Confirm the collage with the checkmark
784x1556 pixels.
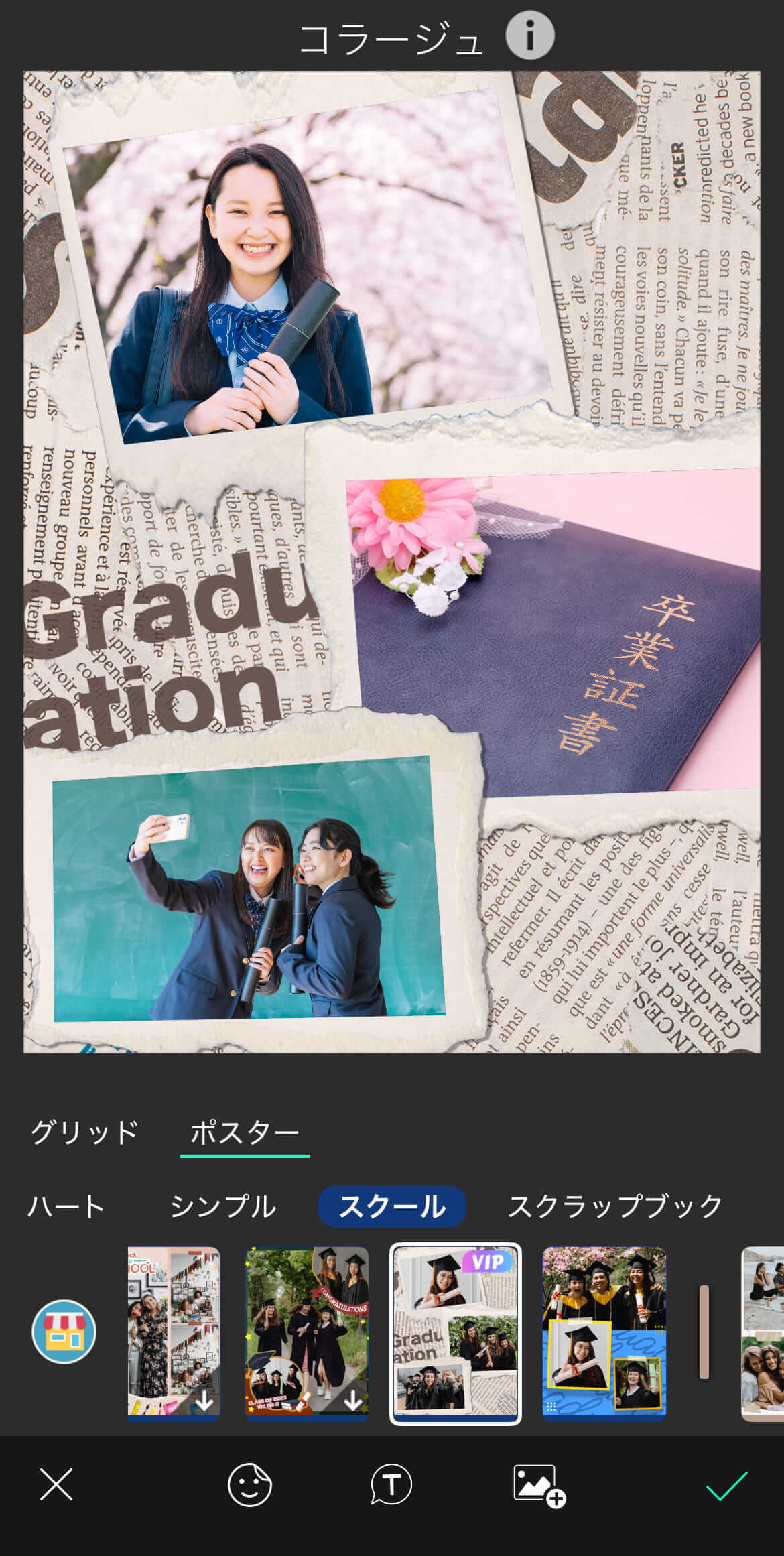[726, 1486]
